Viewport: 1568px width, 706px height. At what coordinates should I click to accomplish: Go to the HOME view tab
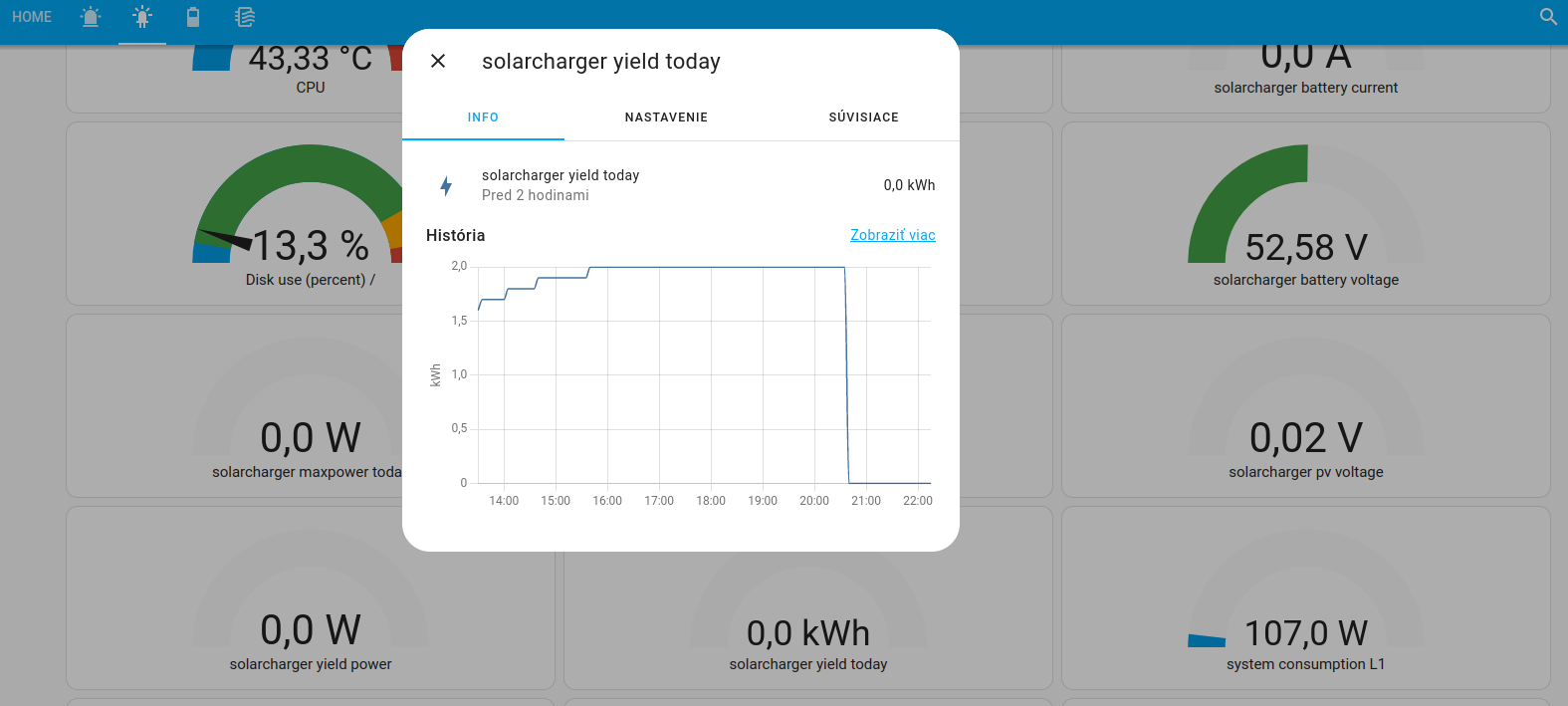[32, 17]
